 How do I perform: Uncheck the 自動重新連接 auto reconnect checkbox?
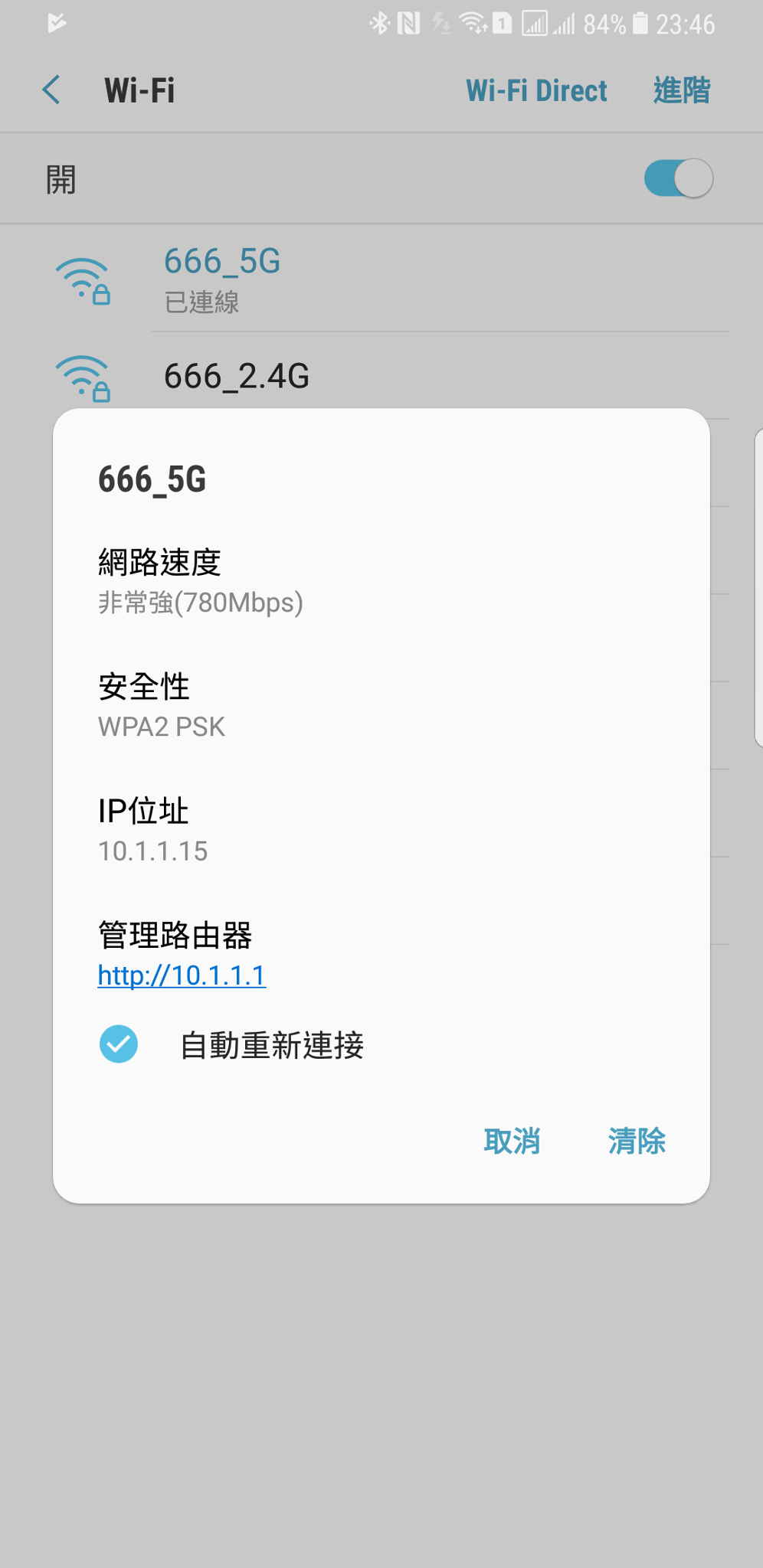119,1044
